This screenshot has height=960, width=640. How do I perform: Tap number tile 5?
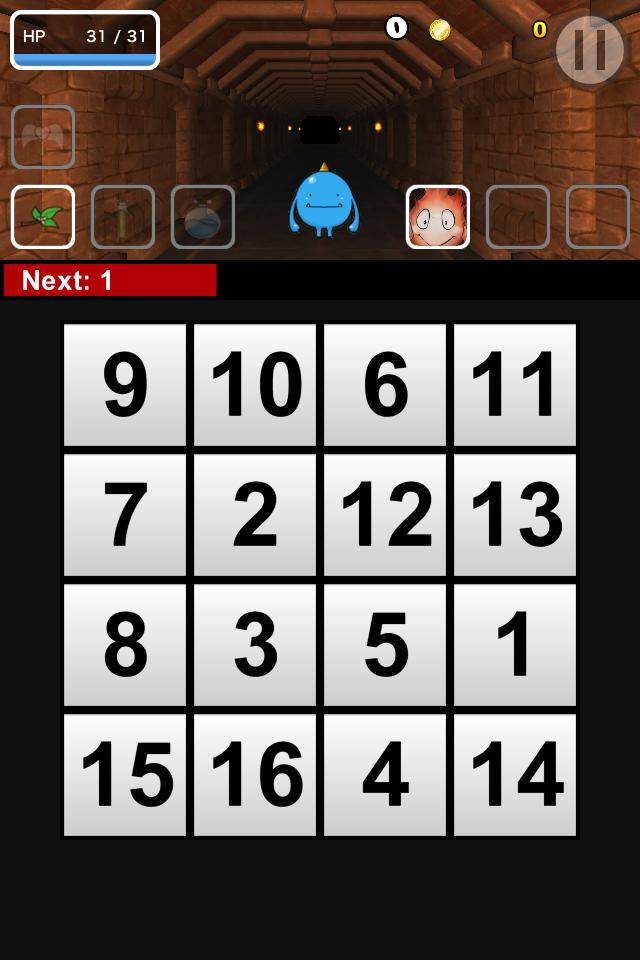tap(385, 645)
